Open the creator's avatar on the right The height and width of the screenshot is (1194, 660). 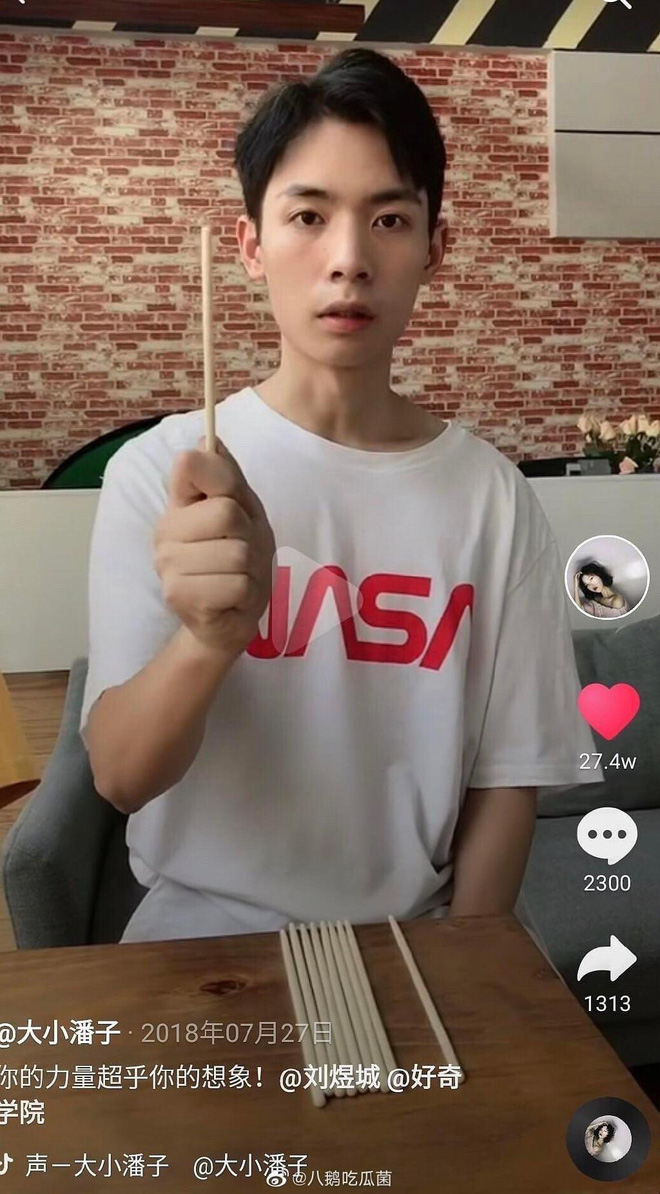pyautogui.click(x=606, y=578)
